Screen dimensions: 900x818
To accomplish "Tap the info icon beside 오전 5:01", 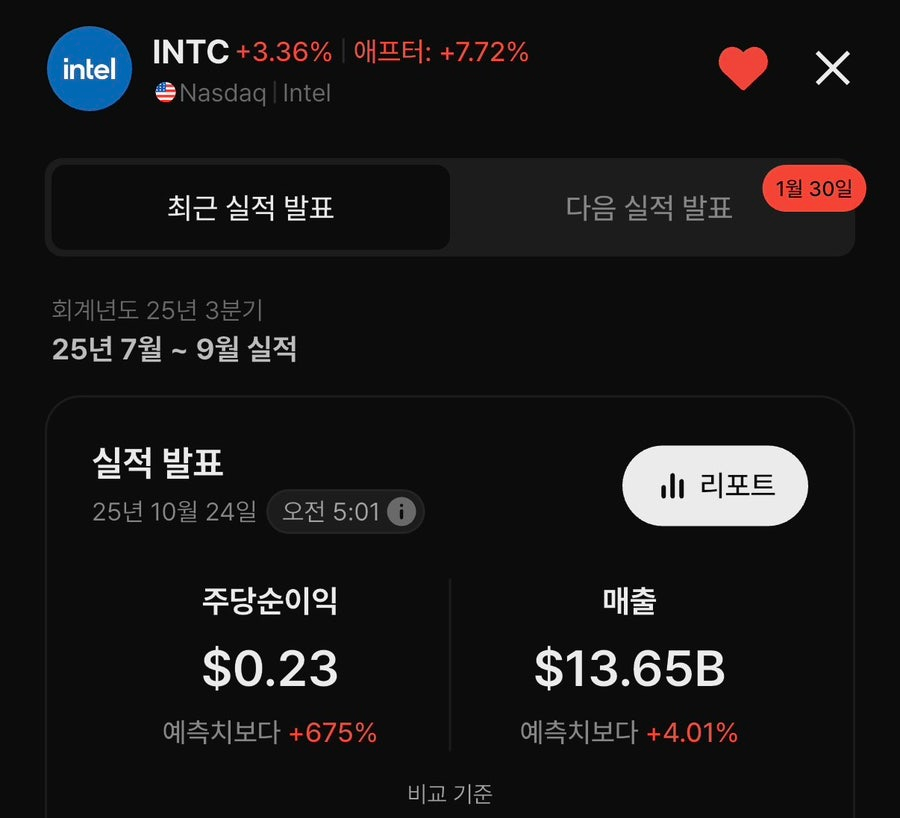I will pos(401,512).
